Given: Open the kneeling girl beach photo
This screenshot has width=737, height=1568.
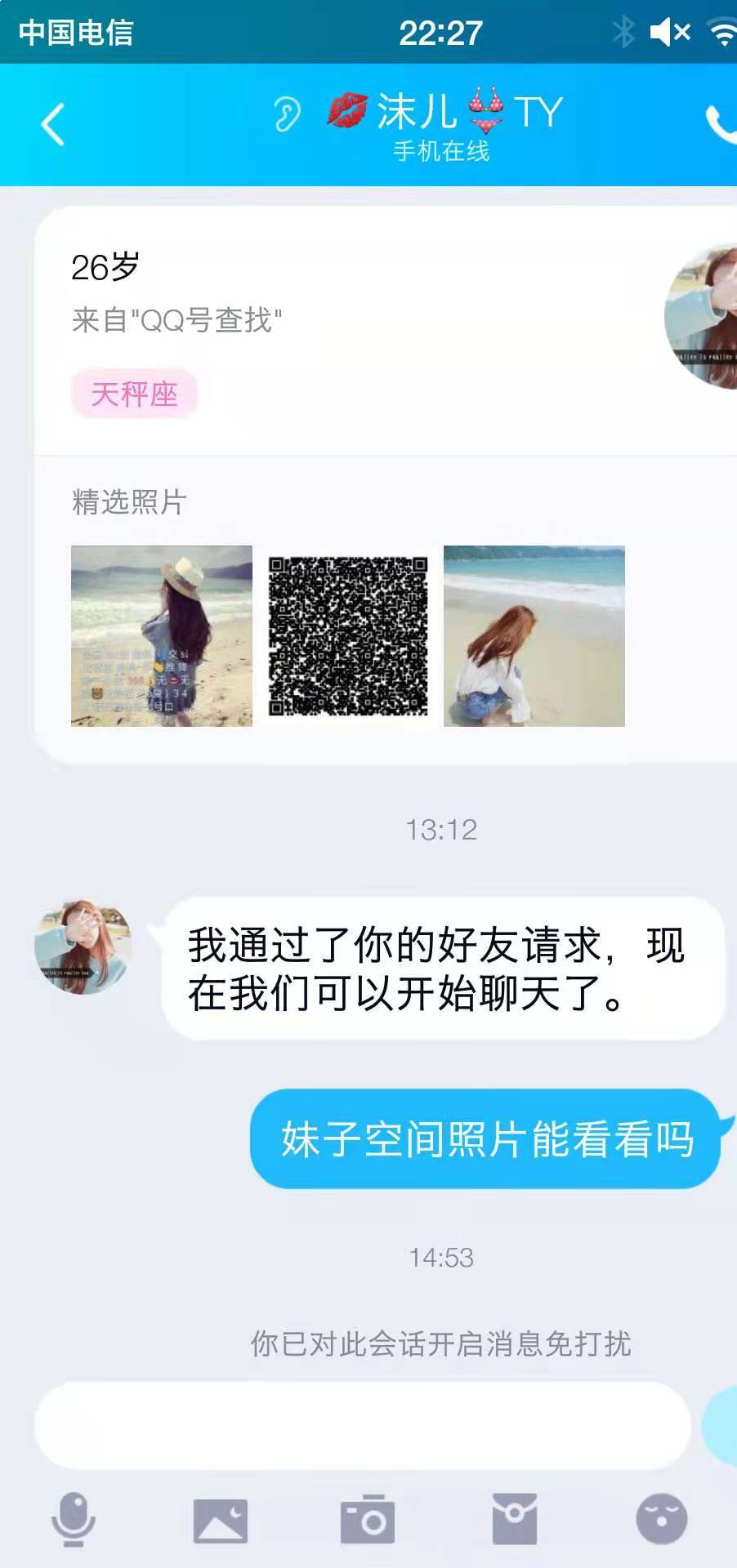Looking at the screenshot, I should (534, 636).
